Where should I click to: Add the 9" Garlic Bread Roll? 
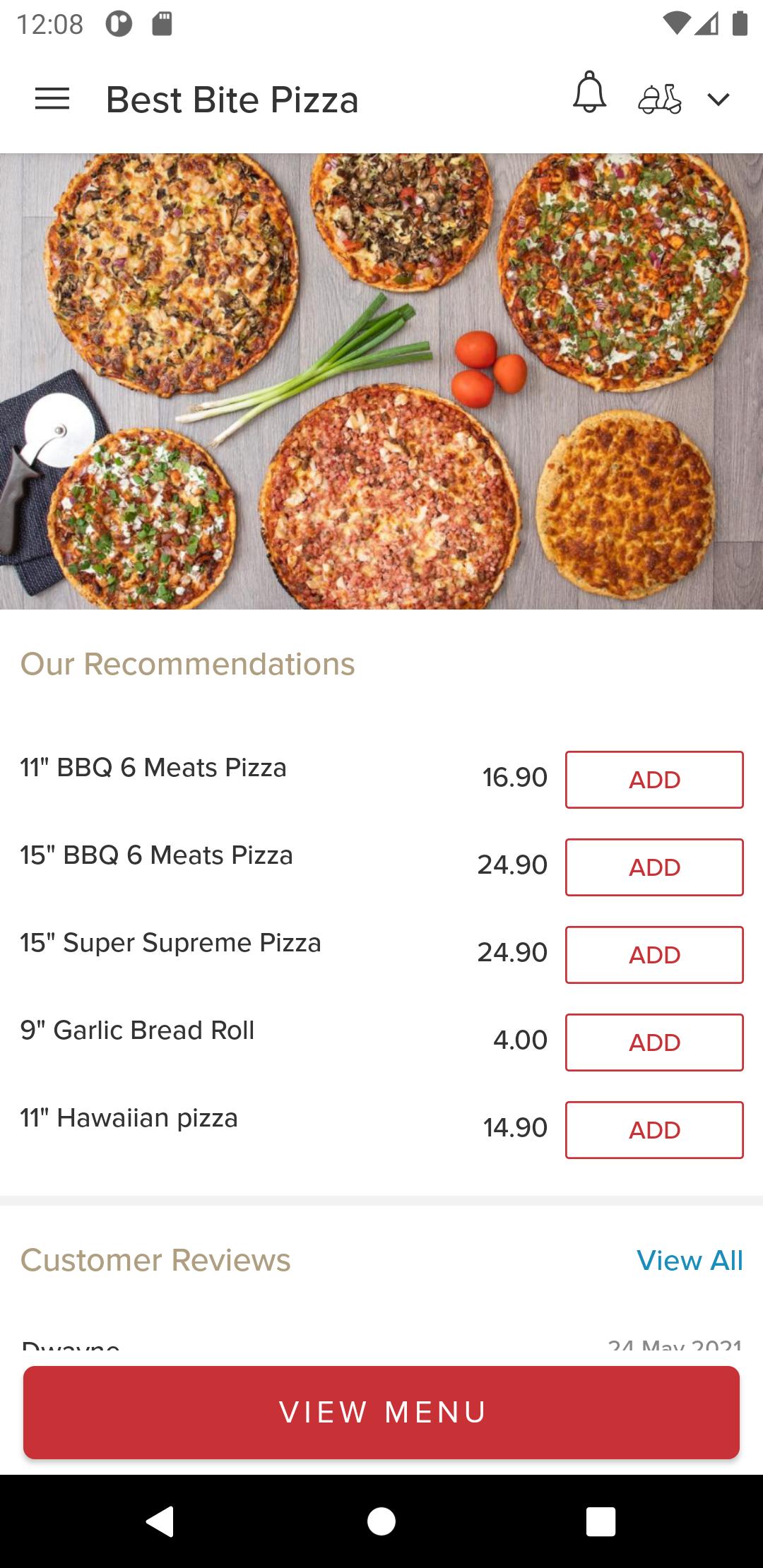point(653,1042)
